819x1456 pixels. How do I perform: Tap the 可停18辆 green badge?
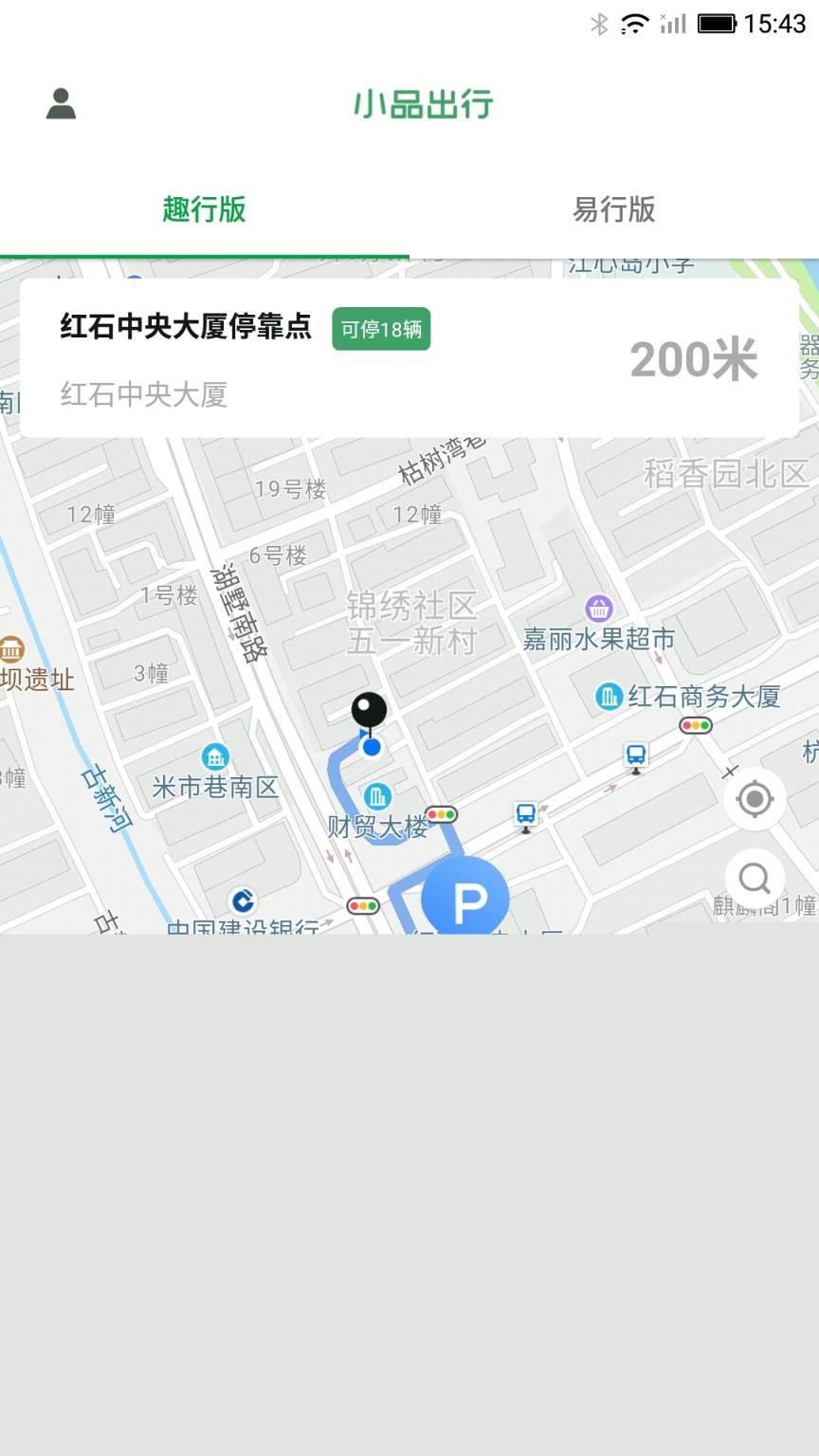click(x=381, y=328)
